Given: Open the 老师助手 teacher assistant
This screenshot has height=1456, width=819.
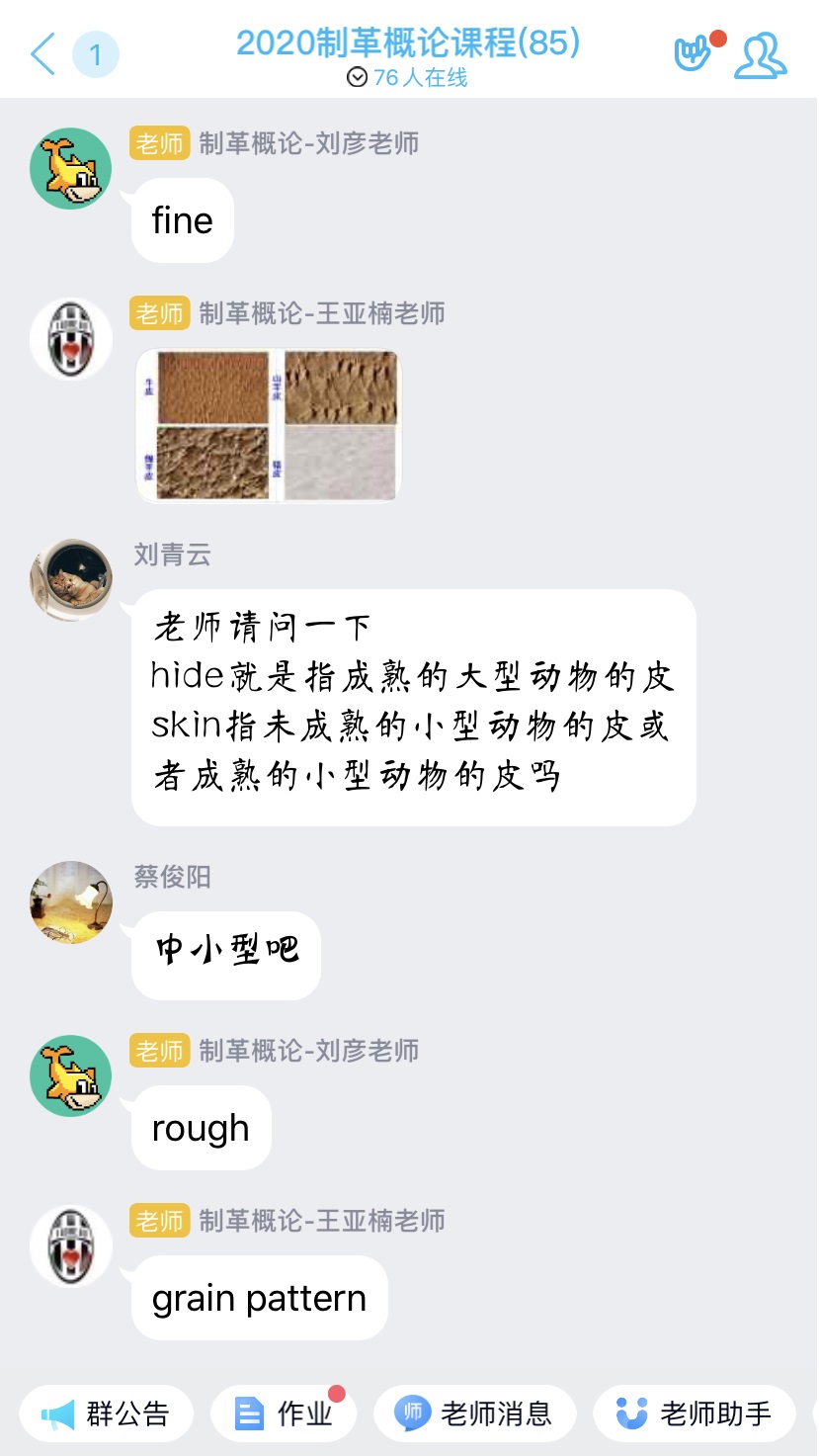Looking at the screenshot, I should tap(694, 1413).
